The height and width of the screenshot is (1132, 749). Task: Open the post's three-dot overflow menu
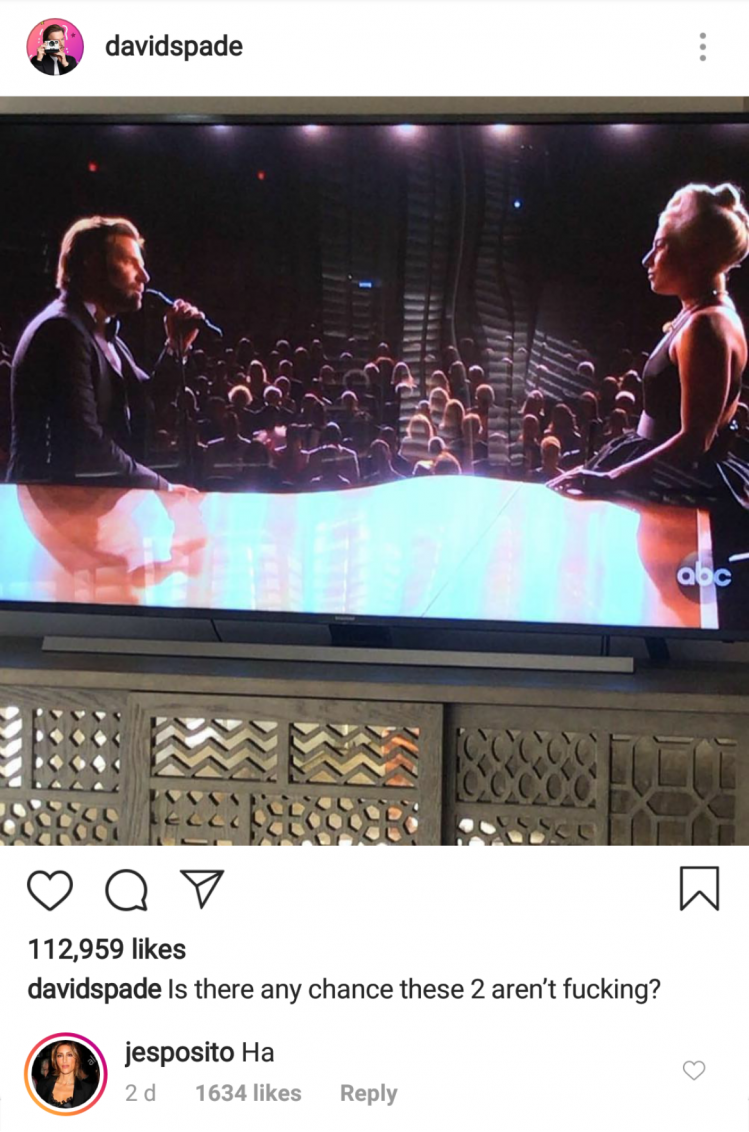click(703, 47)
